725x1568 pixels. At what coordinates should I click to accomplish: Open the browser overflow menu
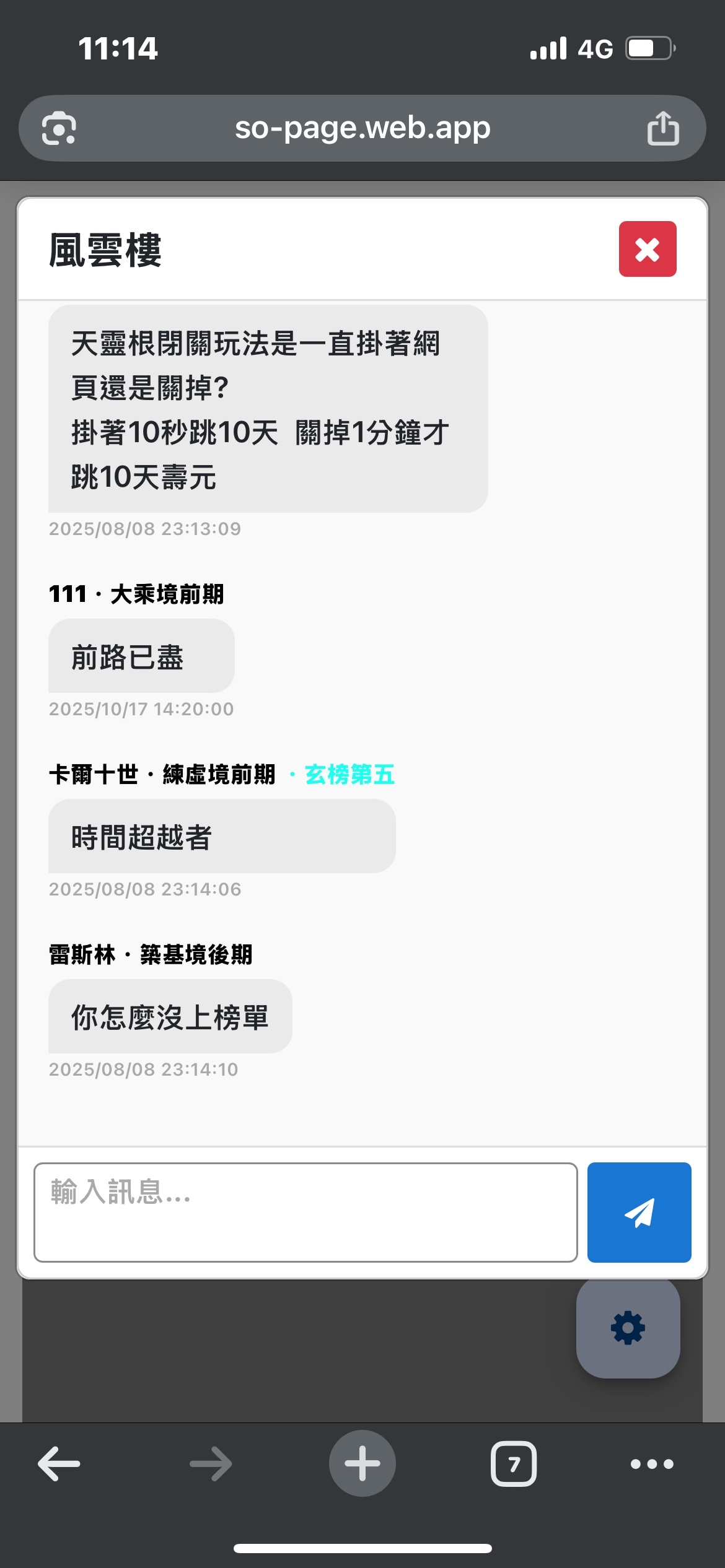tap(652, 1464)
